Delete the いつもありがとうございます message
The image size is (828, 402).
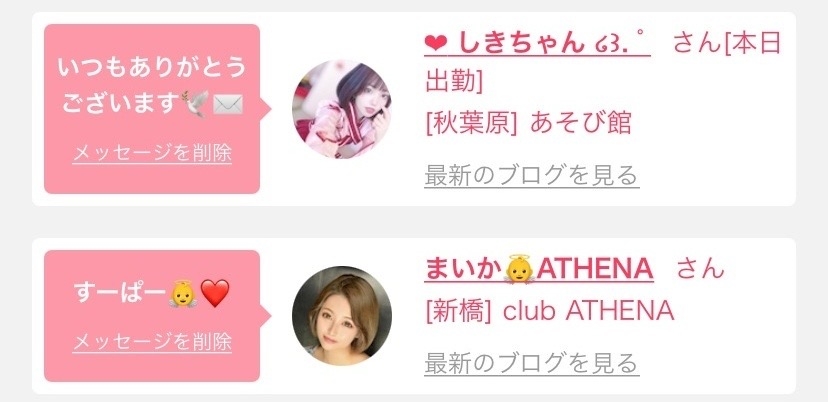(152, 153)
